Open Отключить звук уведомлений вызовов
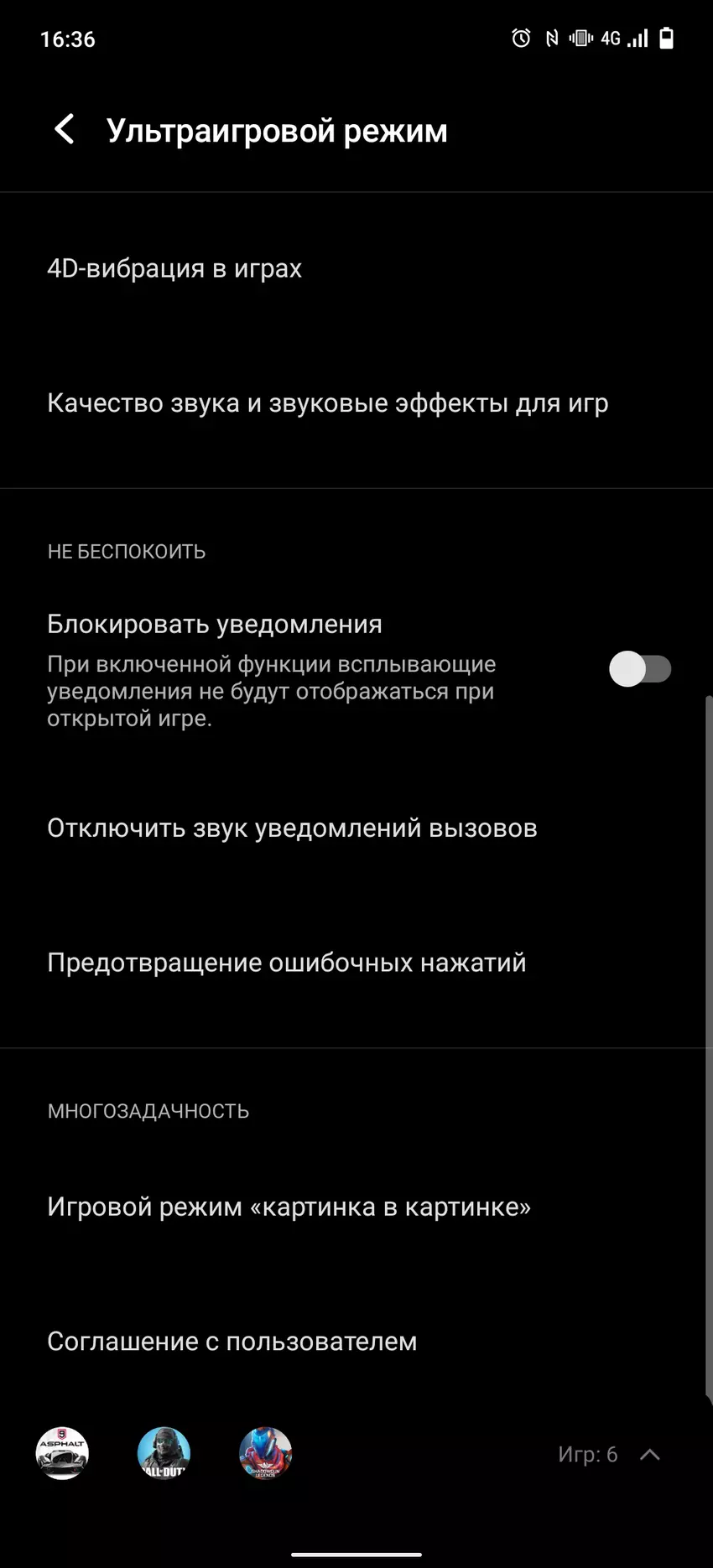This screenshot has width=713, height=1568. [292, 828]
